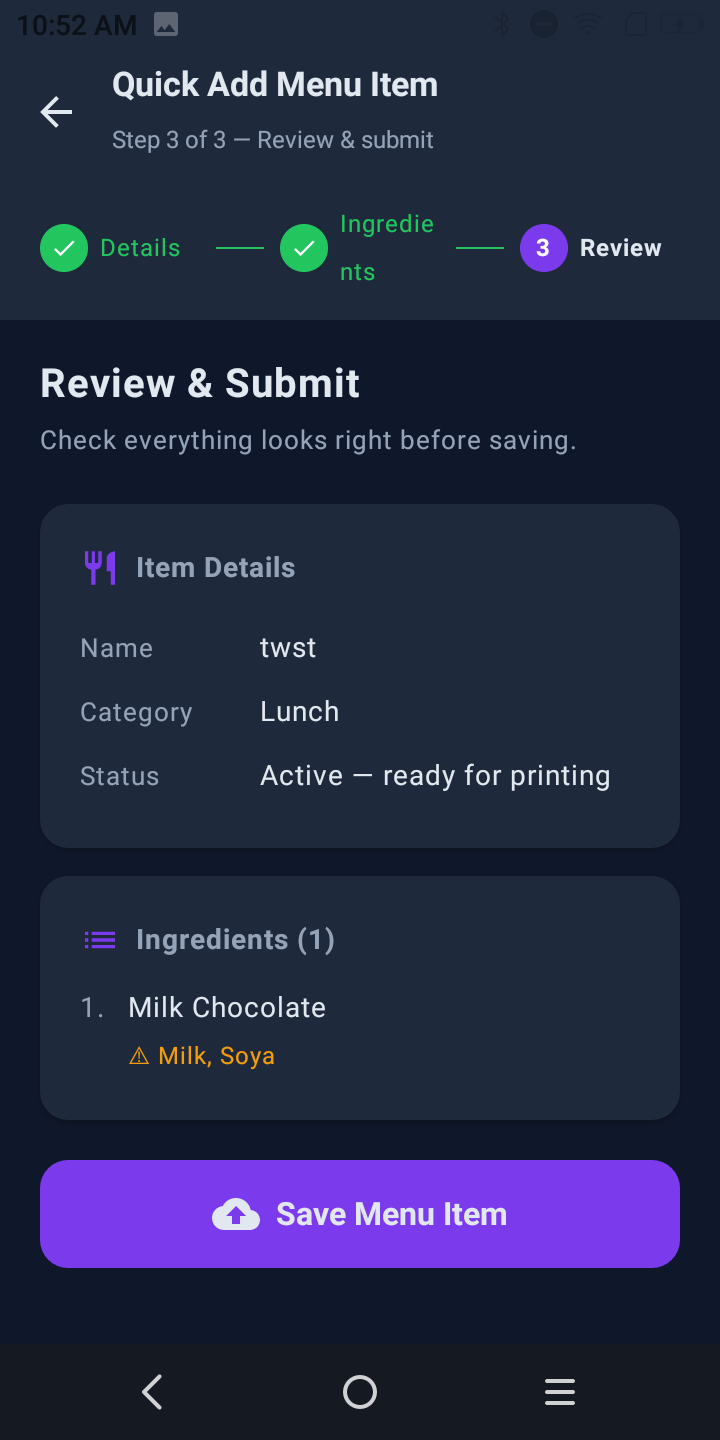Tap the green checkmark on the Details step
Screen dimensions: 720x1440
coord(64,247)
